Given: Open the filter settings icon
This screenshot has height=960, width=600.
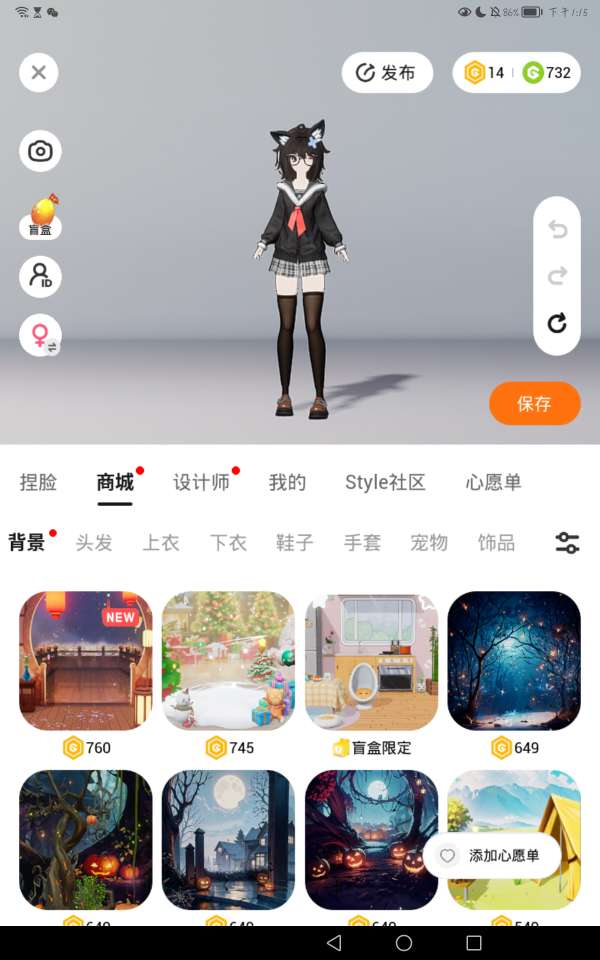Looking at the screenshot, I should point(567,543).
